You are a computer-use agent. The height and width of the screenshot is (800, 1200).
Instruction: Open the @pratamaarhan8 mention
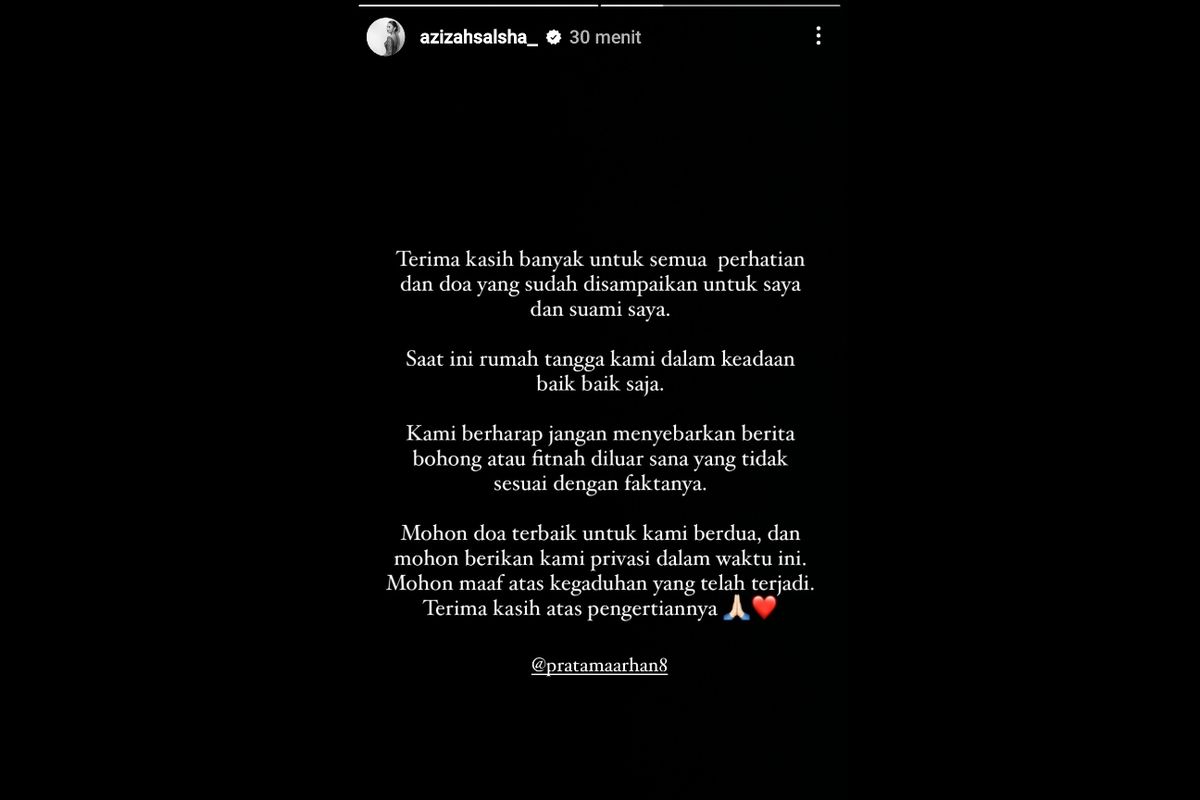(x=599, y=665)
